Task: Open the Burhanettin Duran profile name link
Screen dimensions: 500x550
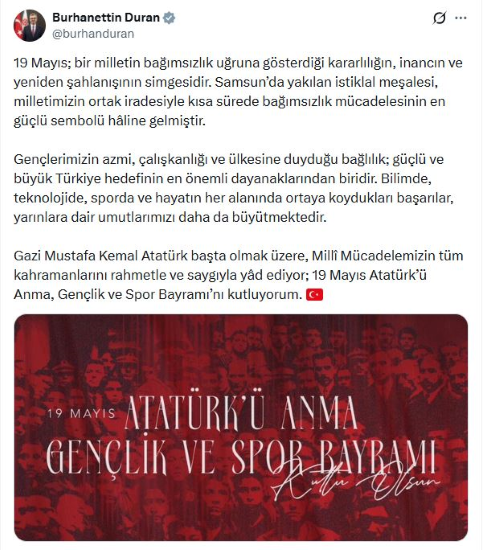Action: point(106,17)
